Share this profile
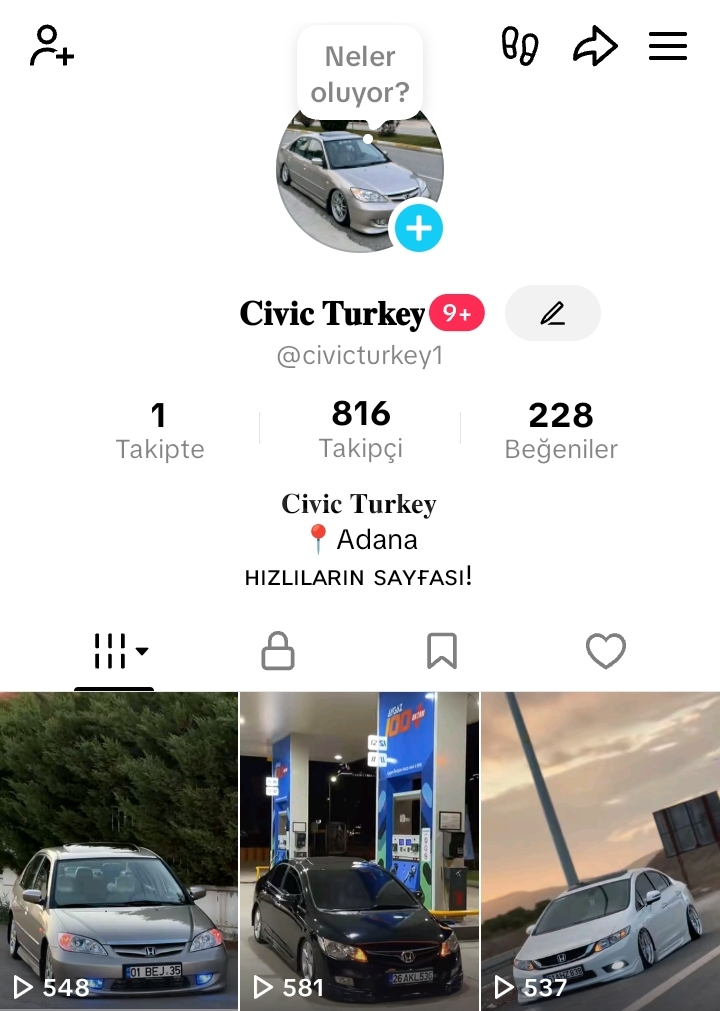The image size is (720, 1011). click(595, 46)
